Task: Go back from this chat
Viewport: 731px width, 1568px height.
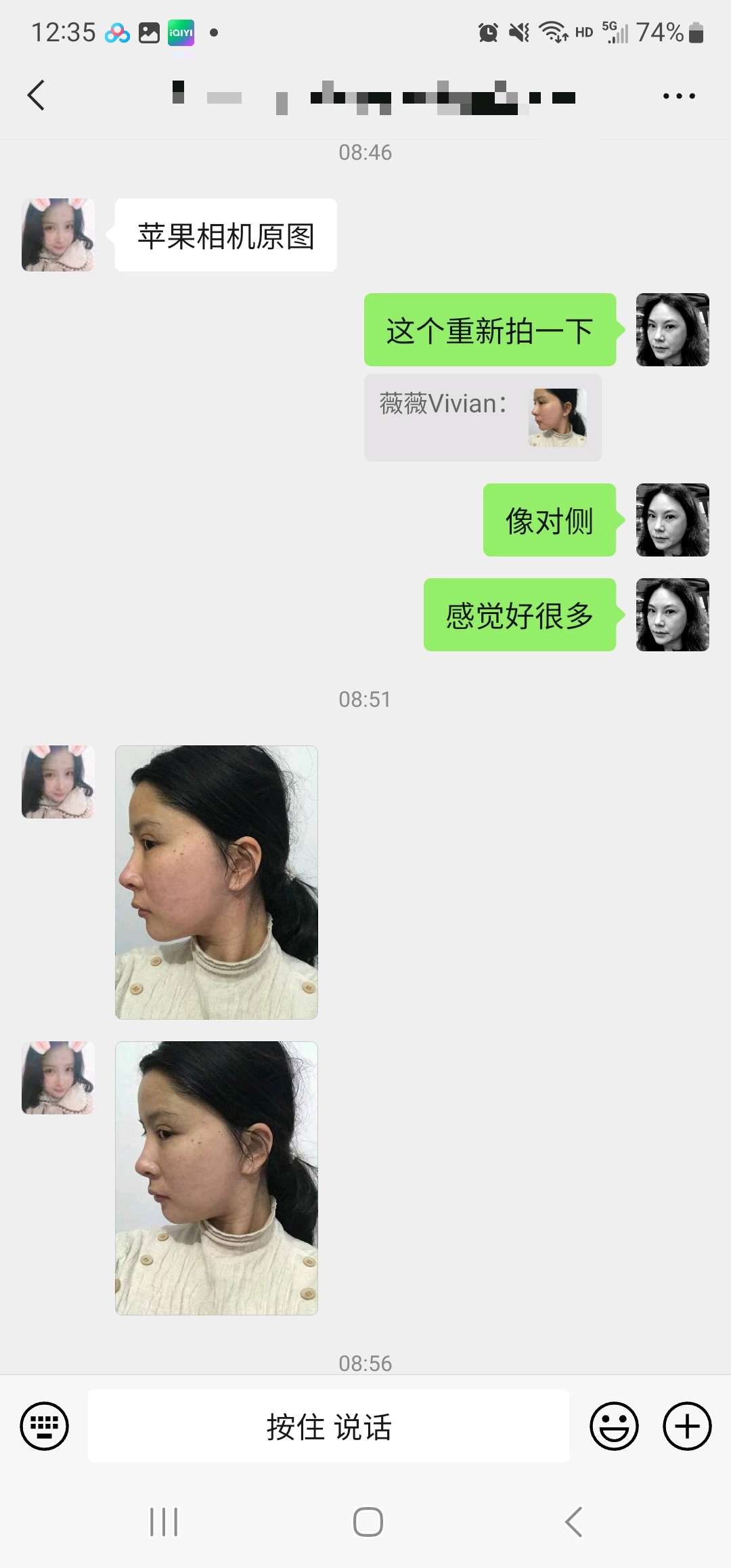Action: tap(37, 95)
